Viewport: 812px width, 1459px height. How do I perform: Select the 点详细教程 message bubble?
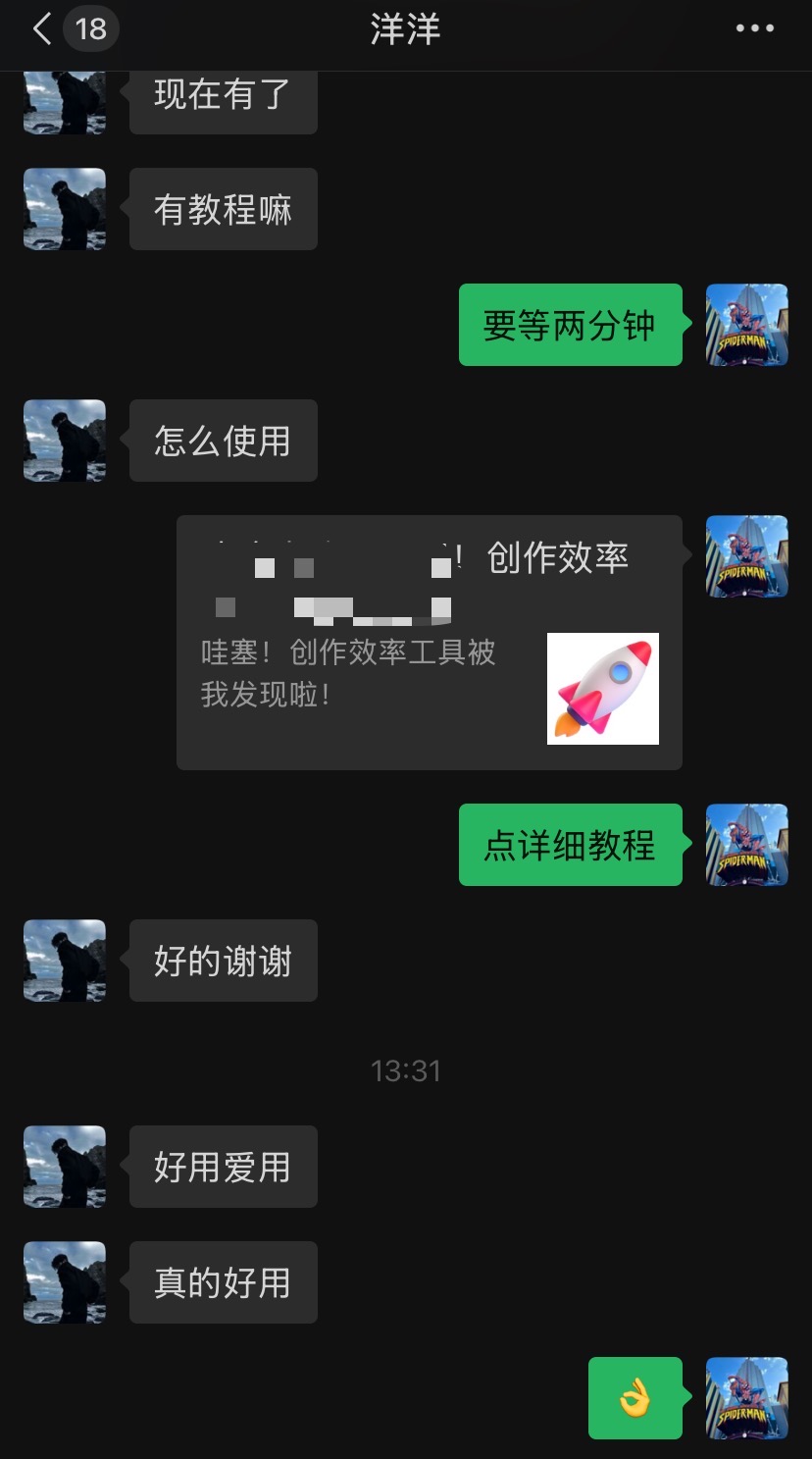570,845
